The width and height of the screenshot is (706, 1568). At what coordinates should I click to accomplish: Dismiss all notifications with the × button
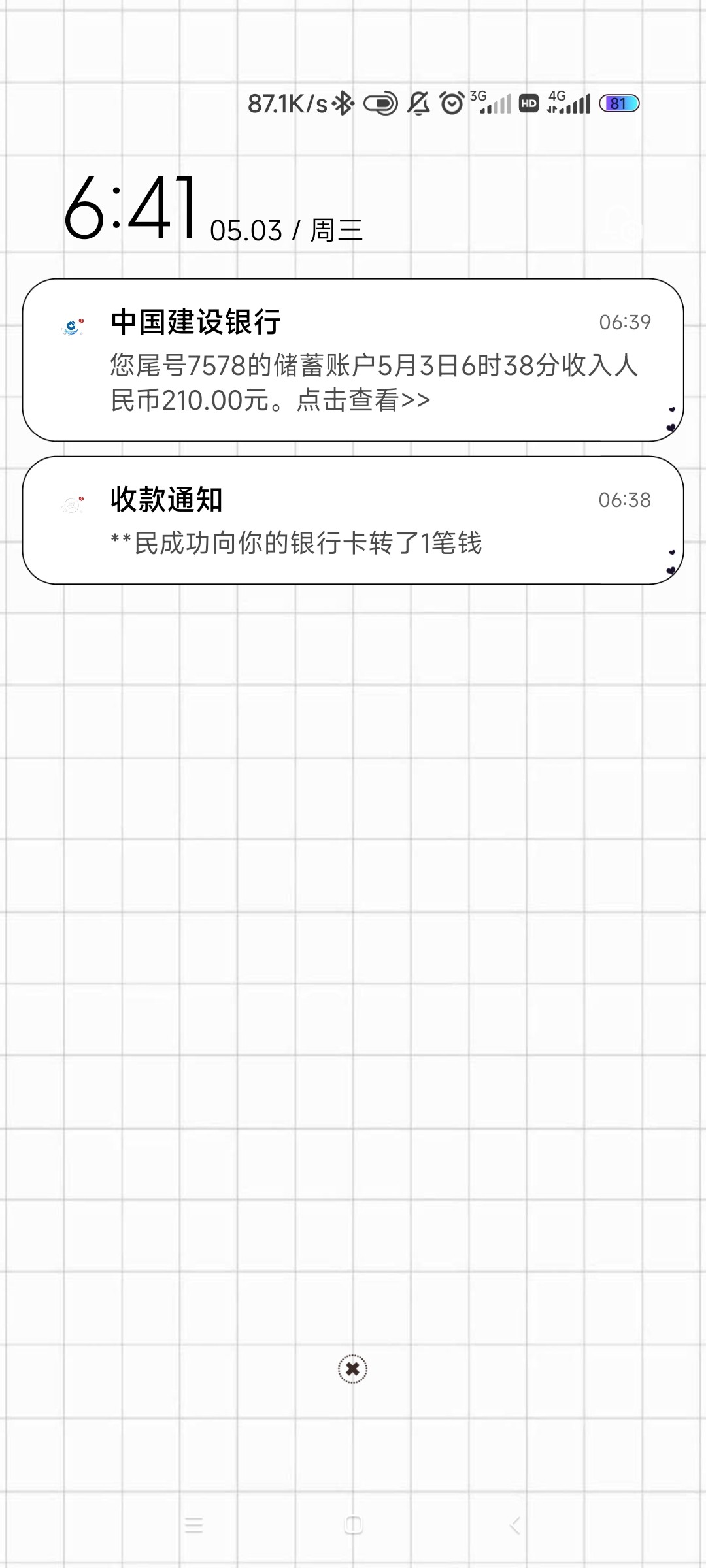point(353,1369)
